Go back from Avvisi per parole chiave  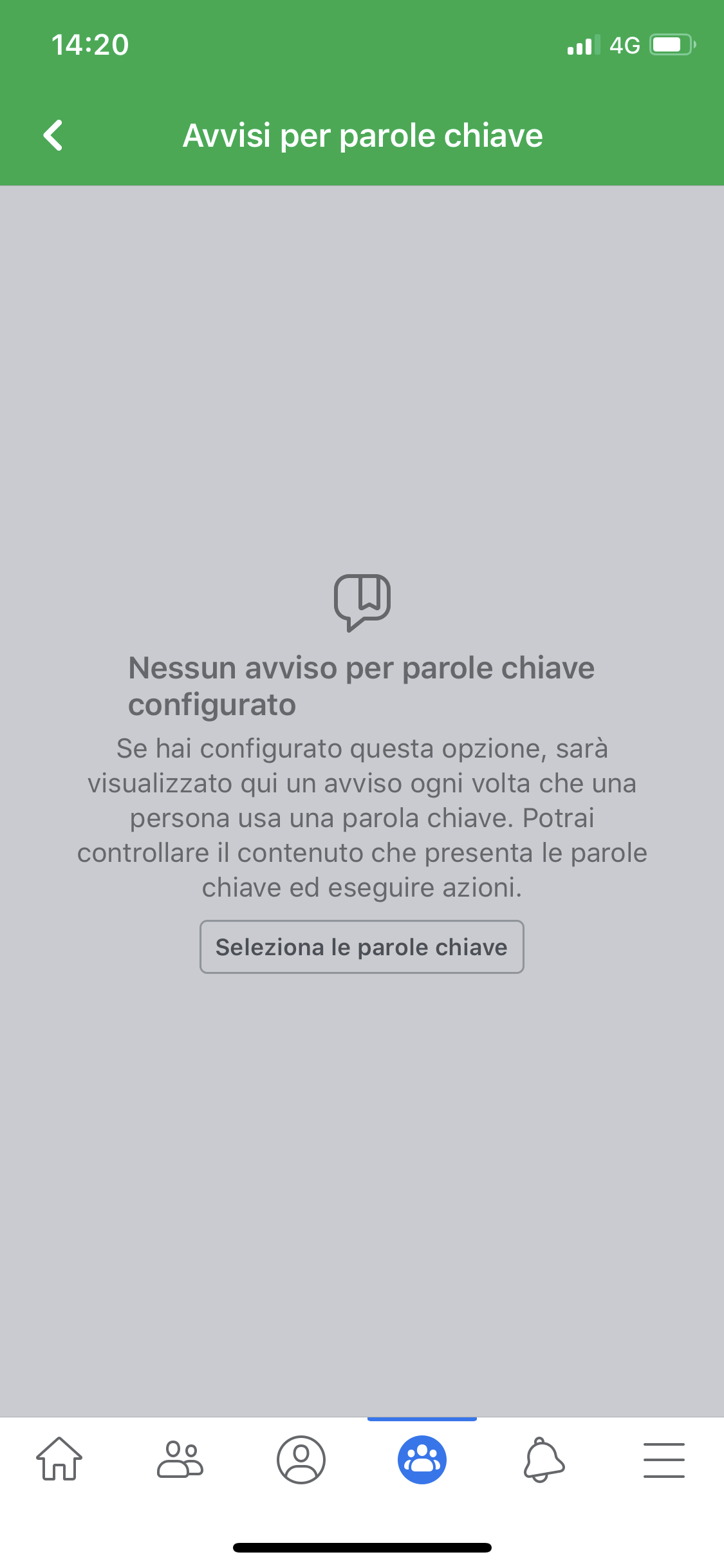pos(53,135)
